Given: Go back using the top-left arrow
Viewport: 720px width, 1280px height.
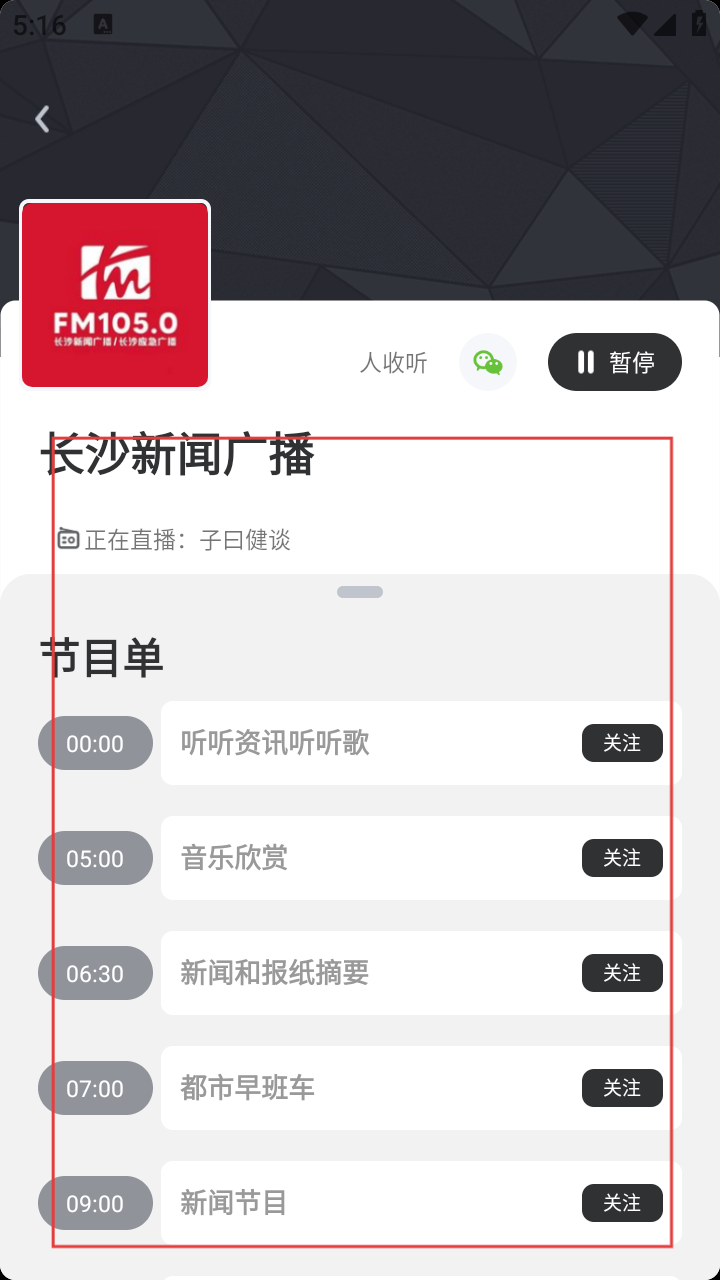Looking at the screenshot, I should click(42, 119).
